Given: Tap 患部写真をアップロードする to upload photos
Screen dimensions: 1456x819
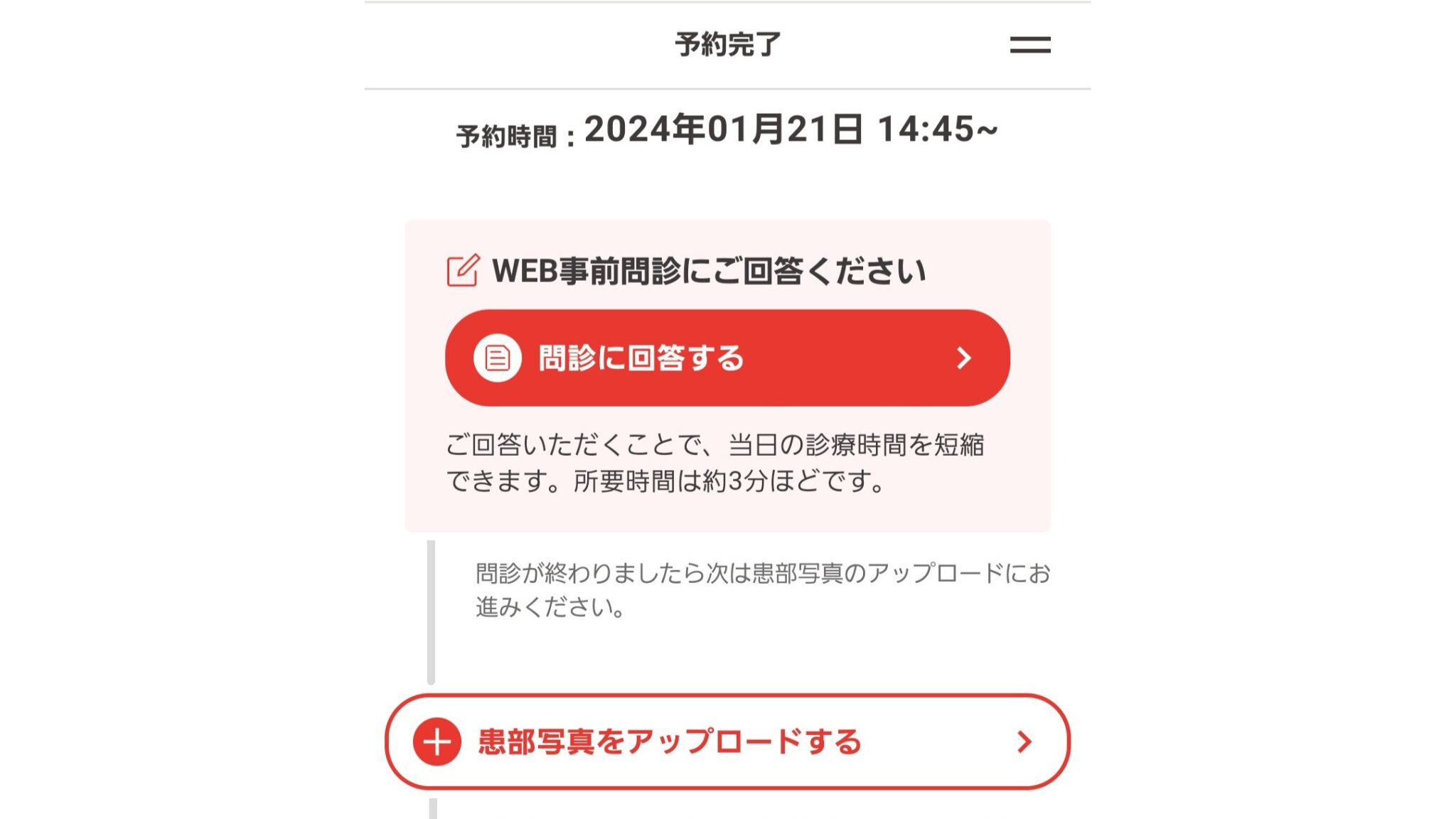Looking at the screenshot, I should tap(727, 742).
